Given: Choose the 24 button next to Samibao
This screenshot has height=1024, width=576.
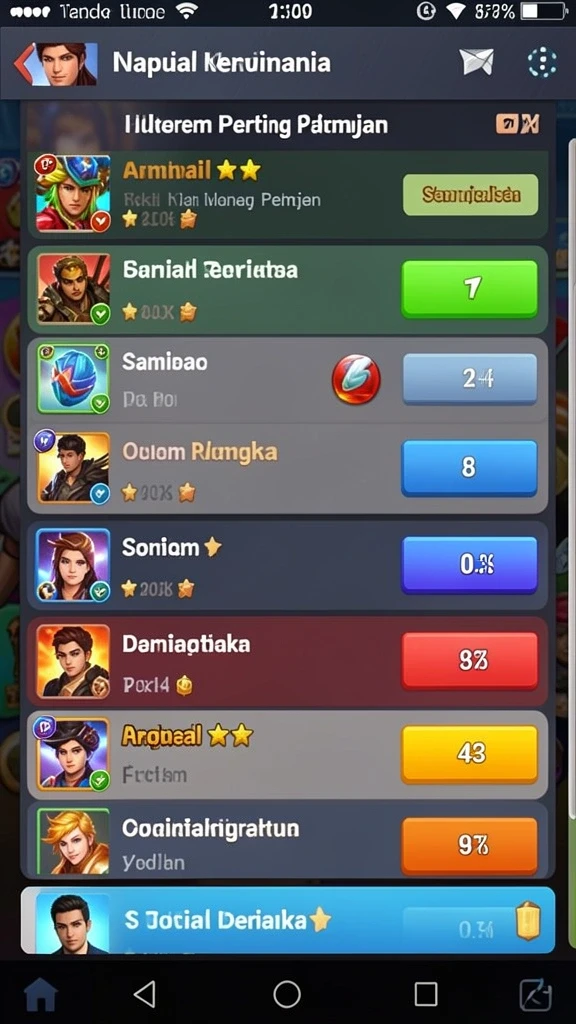Looking at the screenshot, I should [470, 379].
